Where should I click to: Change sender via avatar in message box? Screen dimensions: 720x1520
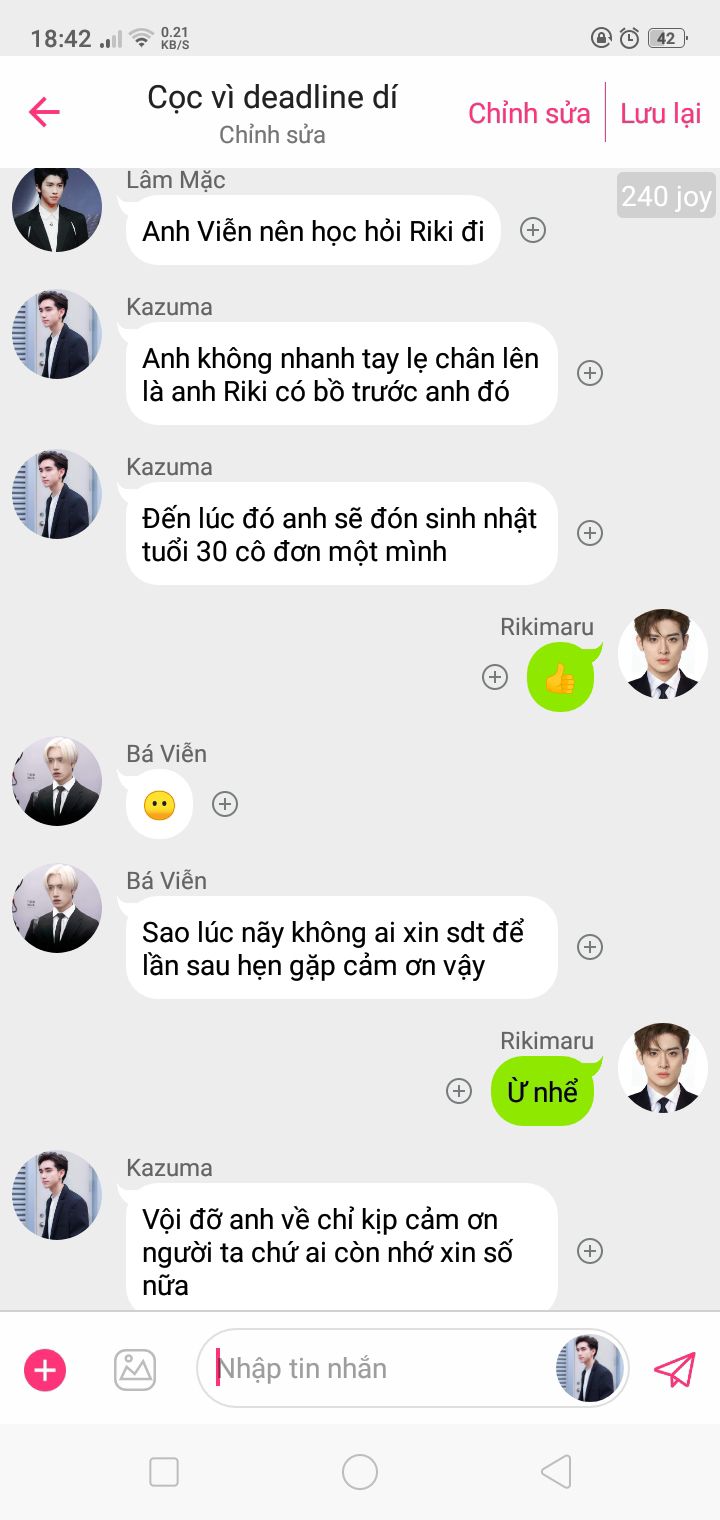tap(590, 1368)
